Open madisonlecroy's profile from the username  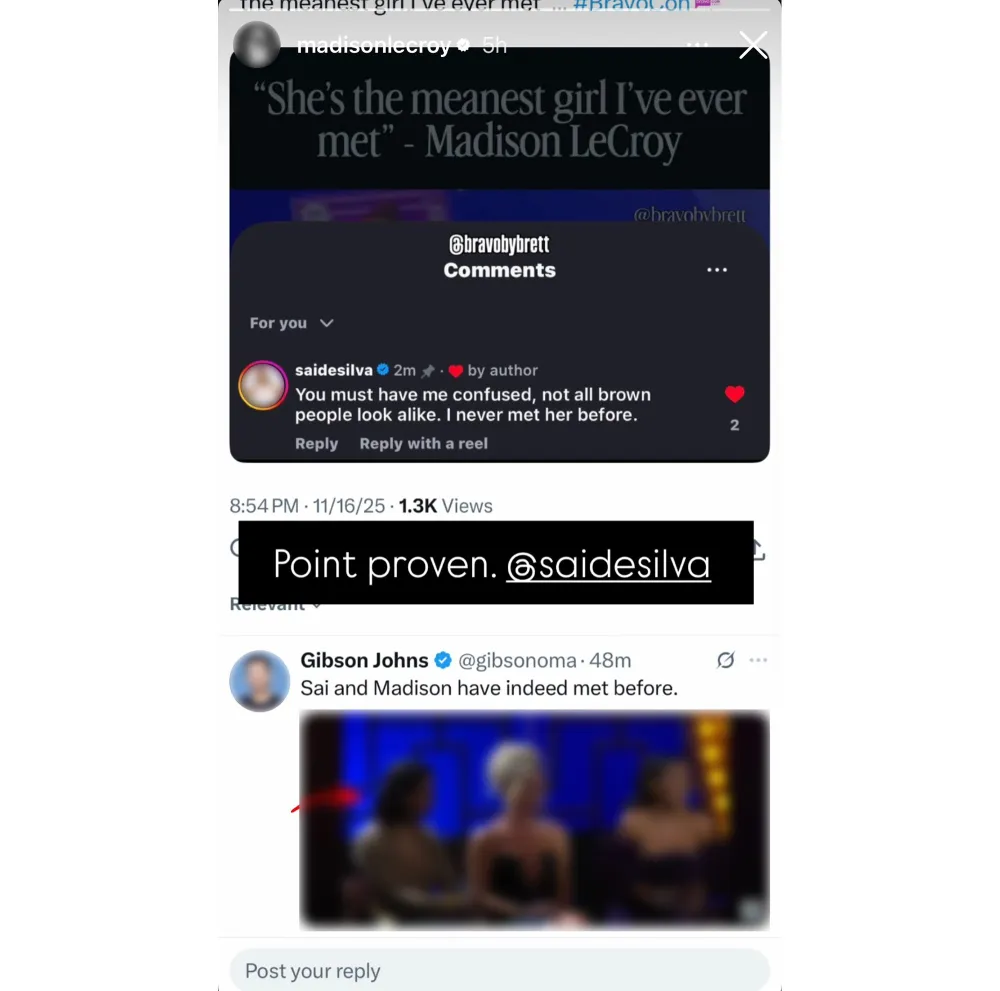(374, 46)
